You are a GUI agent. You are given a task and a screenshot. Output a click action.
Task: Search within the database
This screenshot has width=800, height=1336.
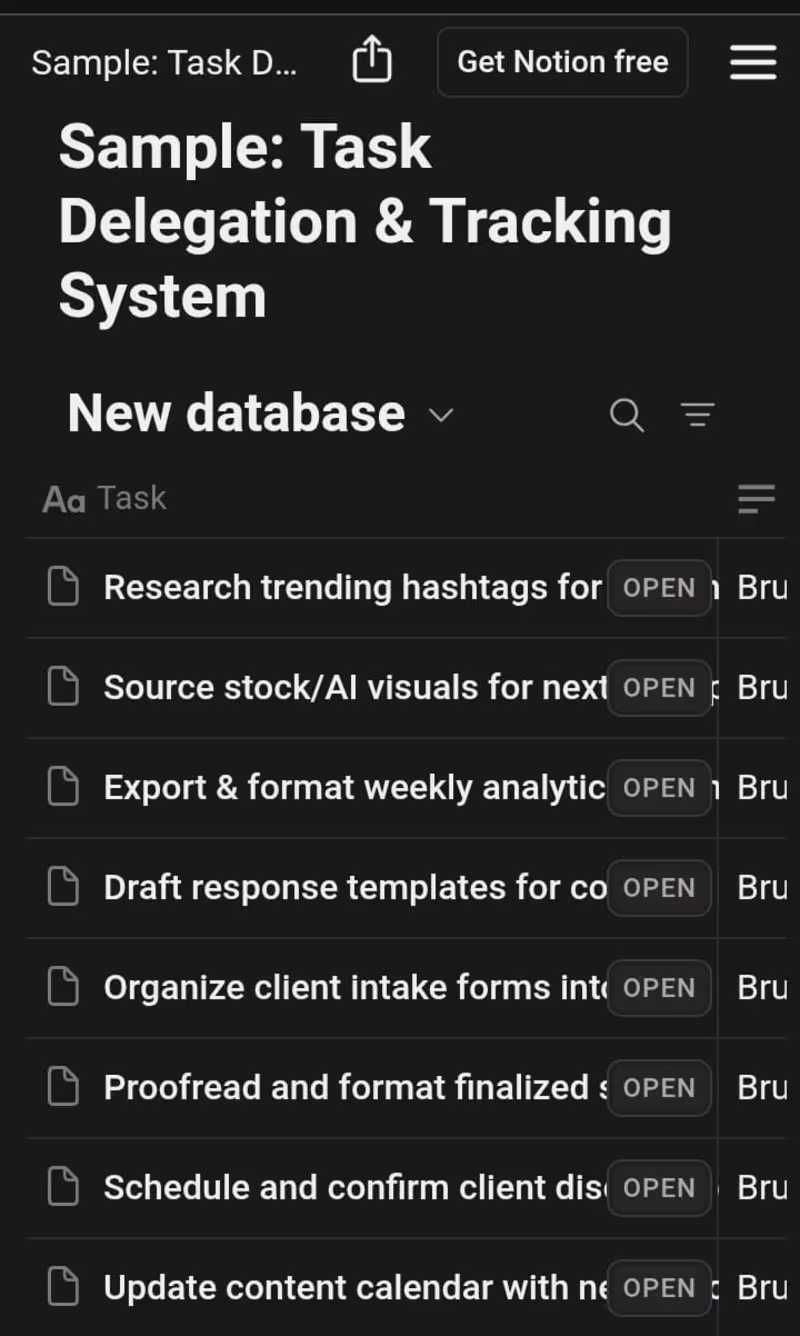627,414
